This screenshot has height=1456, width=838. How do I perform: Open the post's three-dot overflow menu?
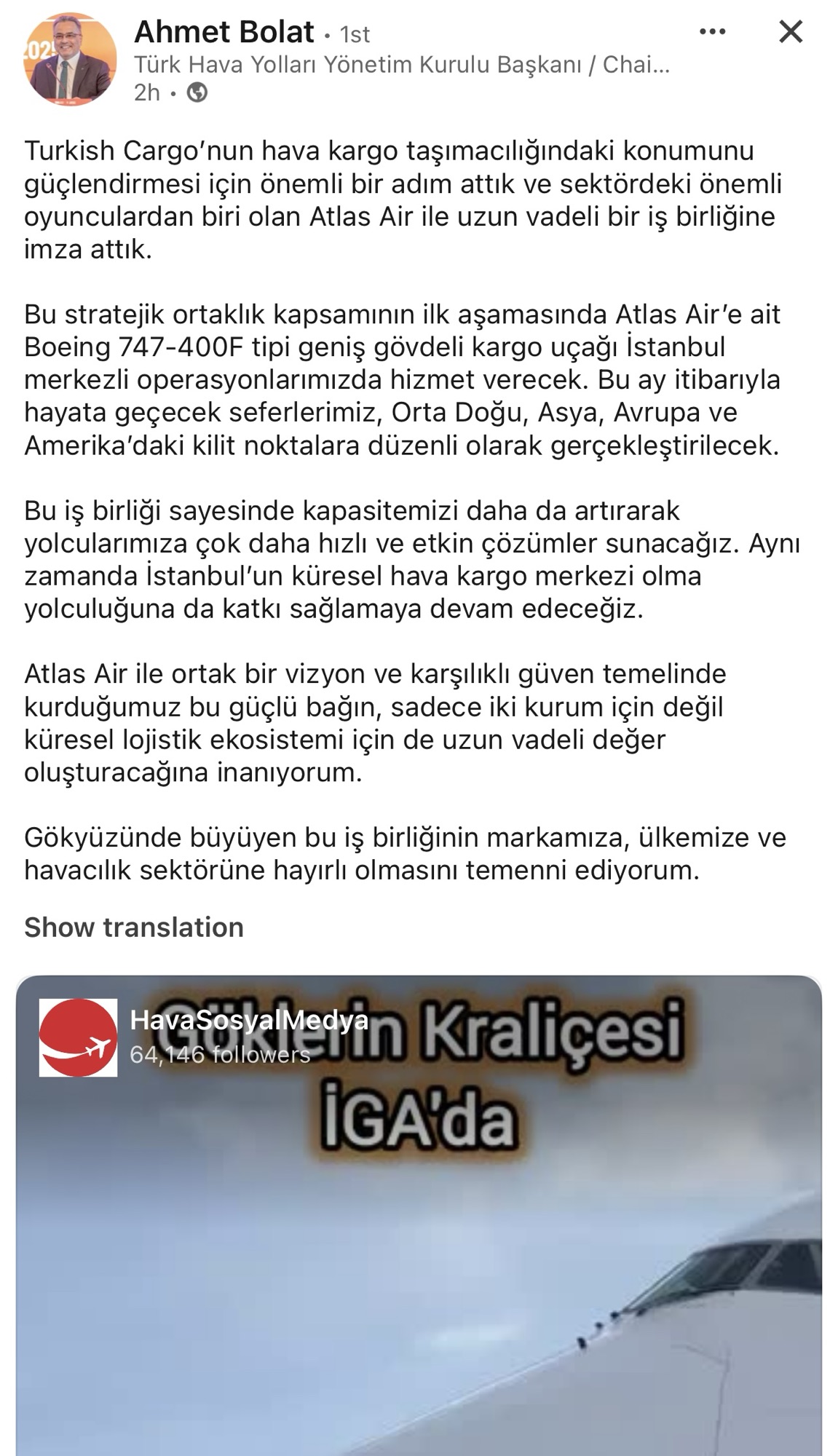[711, 32]
